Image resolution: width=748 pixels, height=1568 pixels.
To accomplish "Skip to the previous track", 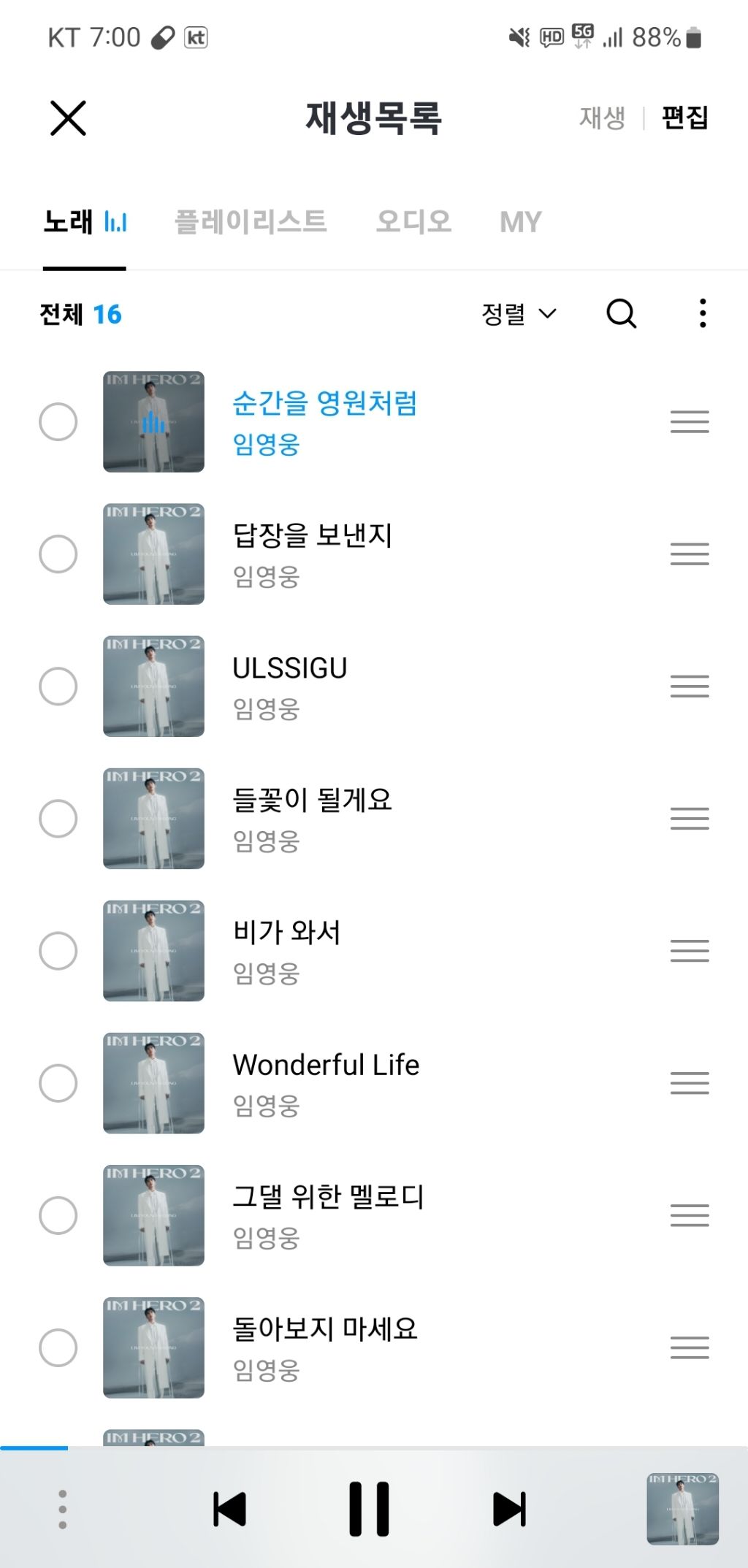I will tap(229, 1510).
